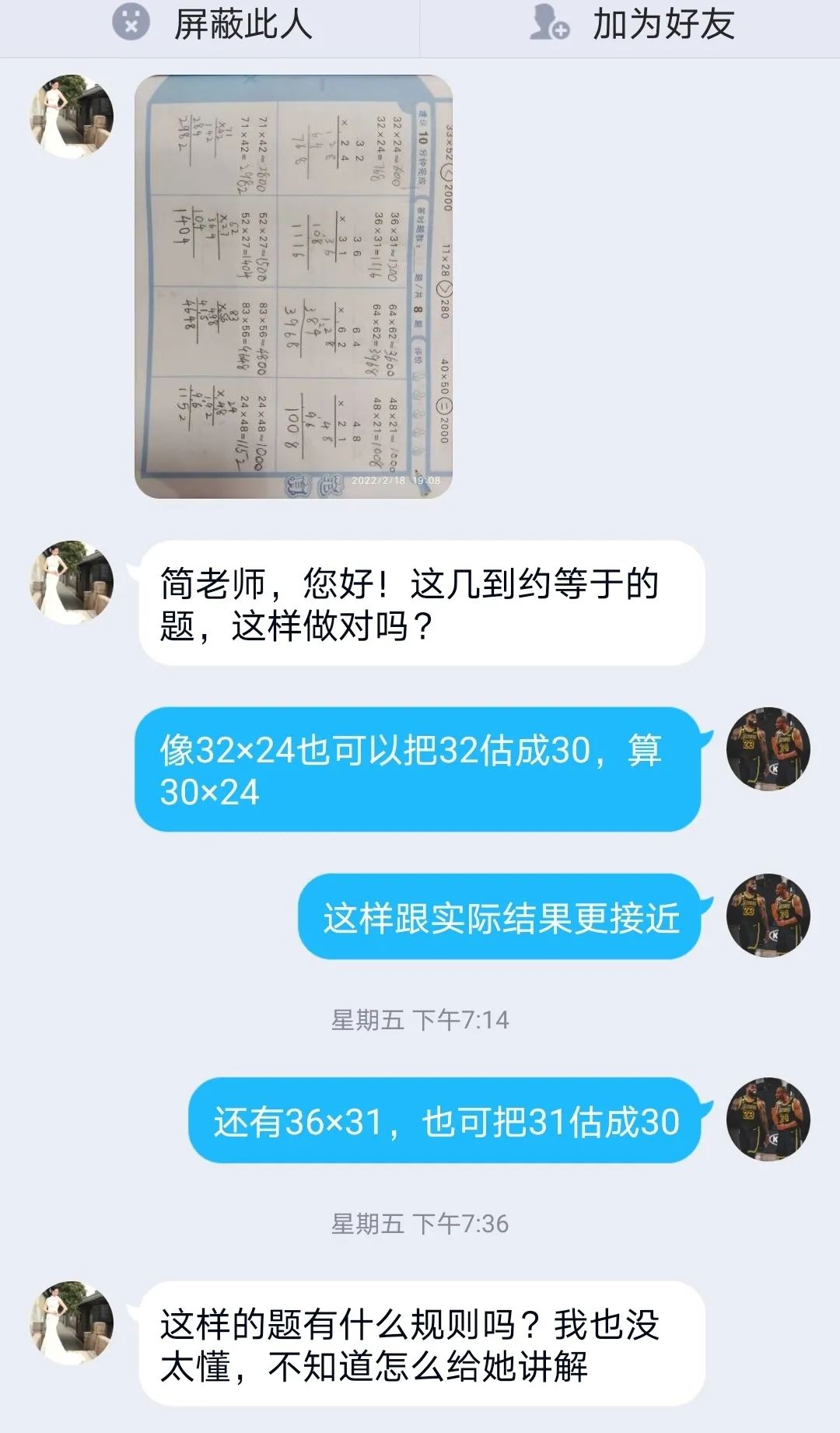Viewport: 840px width, 1433px height.
Task: Tap 屏蔽此人 to block this person
Action: click(x=212, y=24)
